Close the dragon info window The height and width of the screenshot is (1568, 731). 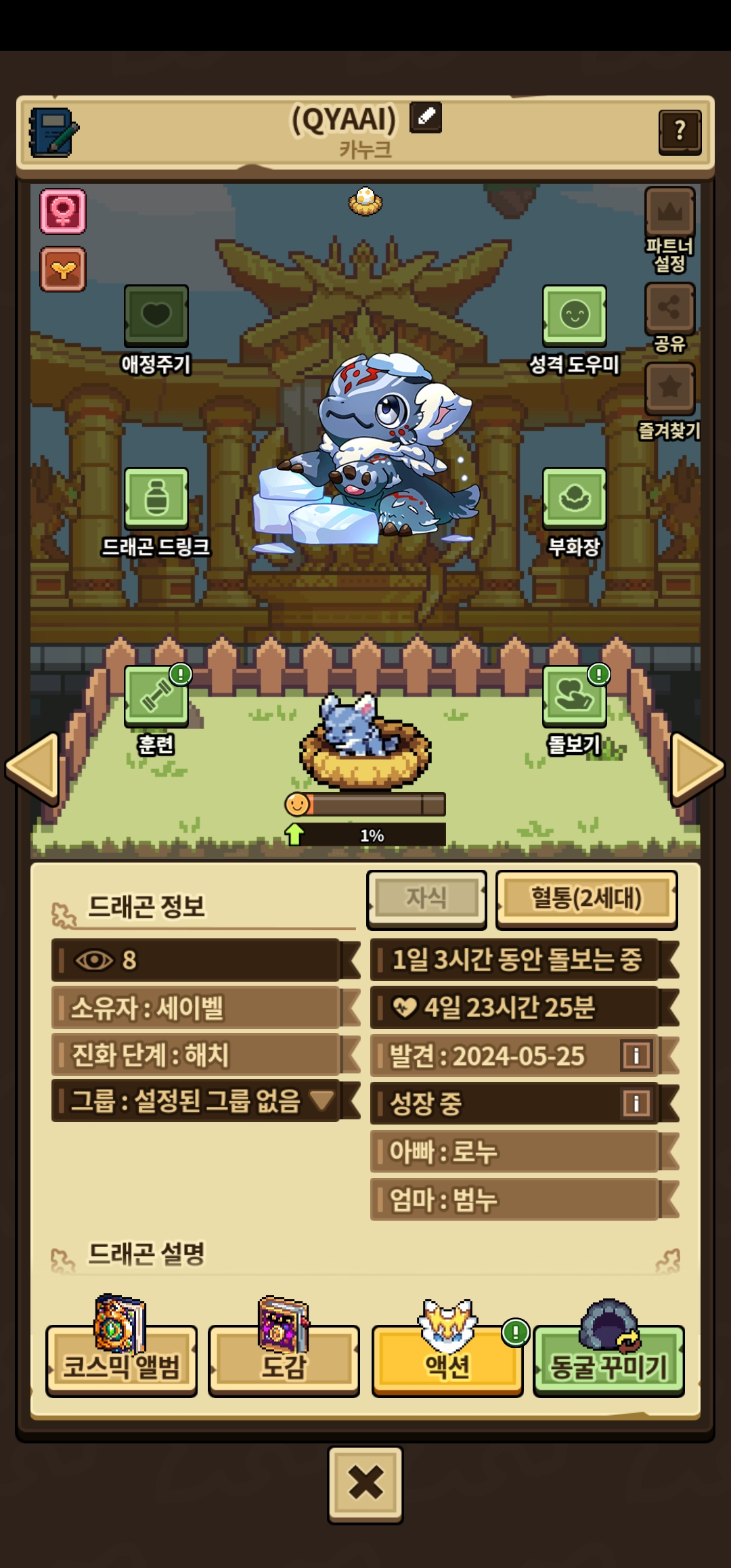point(365,1485)
